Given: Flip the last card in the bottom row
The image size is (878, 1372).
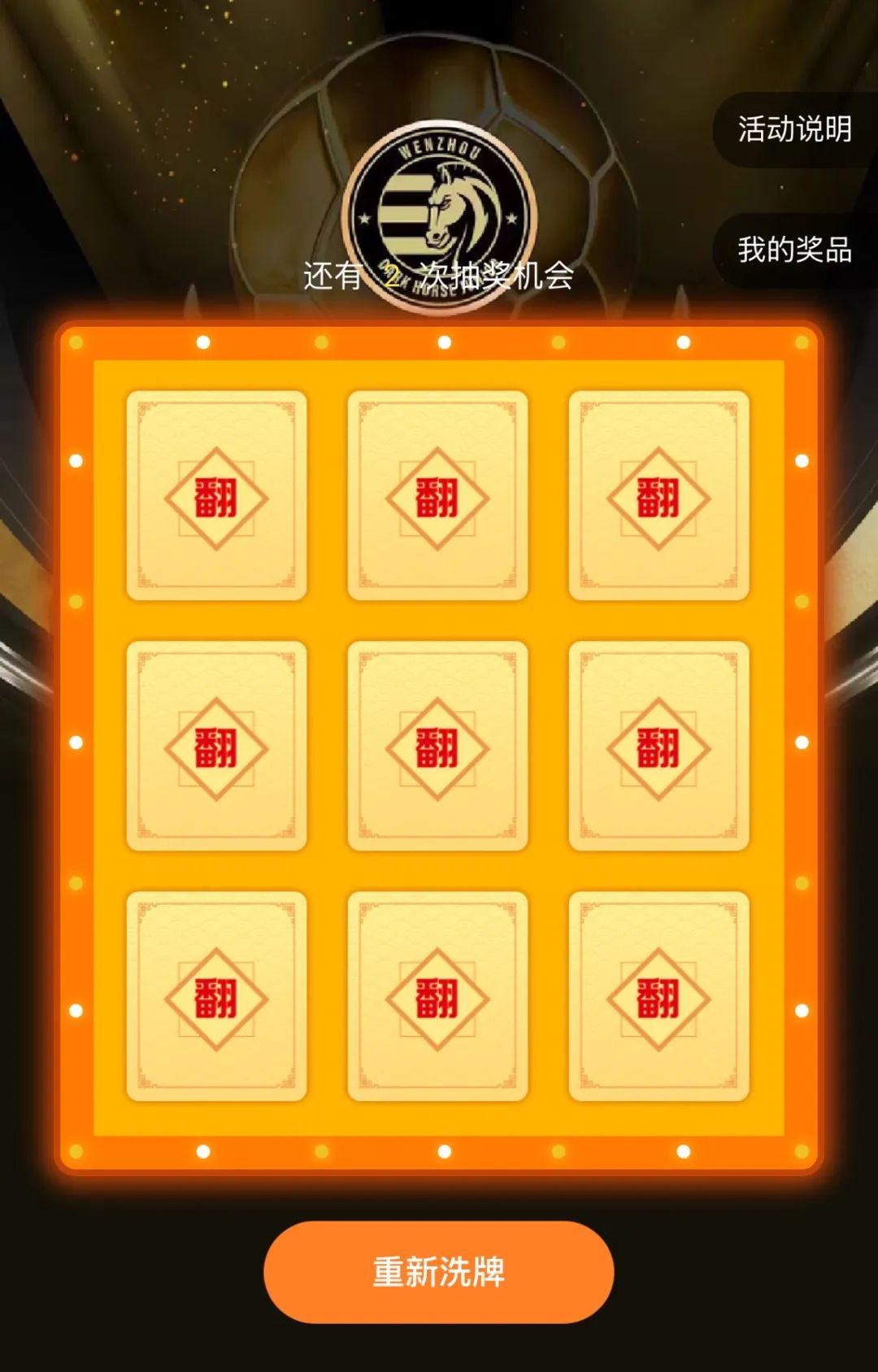Looking at the screenshot, I should pyautogui.click(x=658, y=997).
